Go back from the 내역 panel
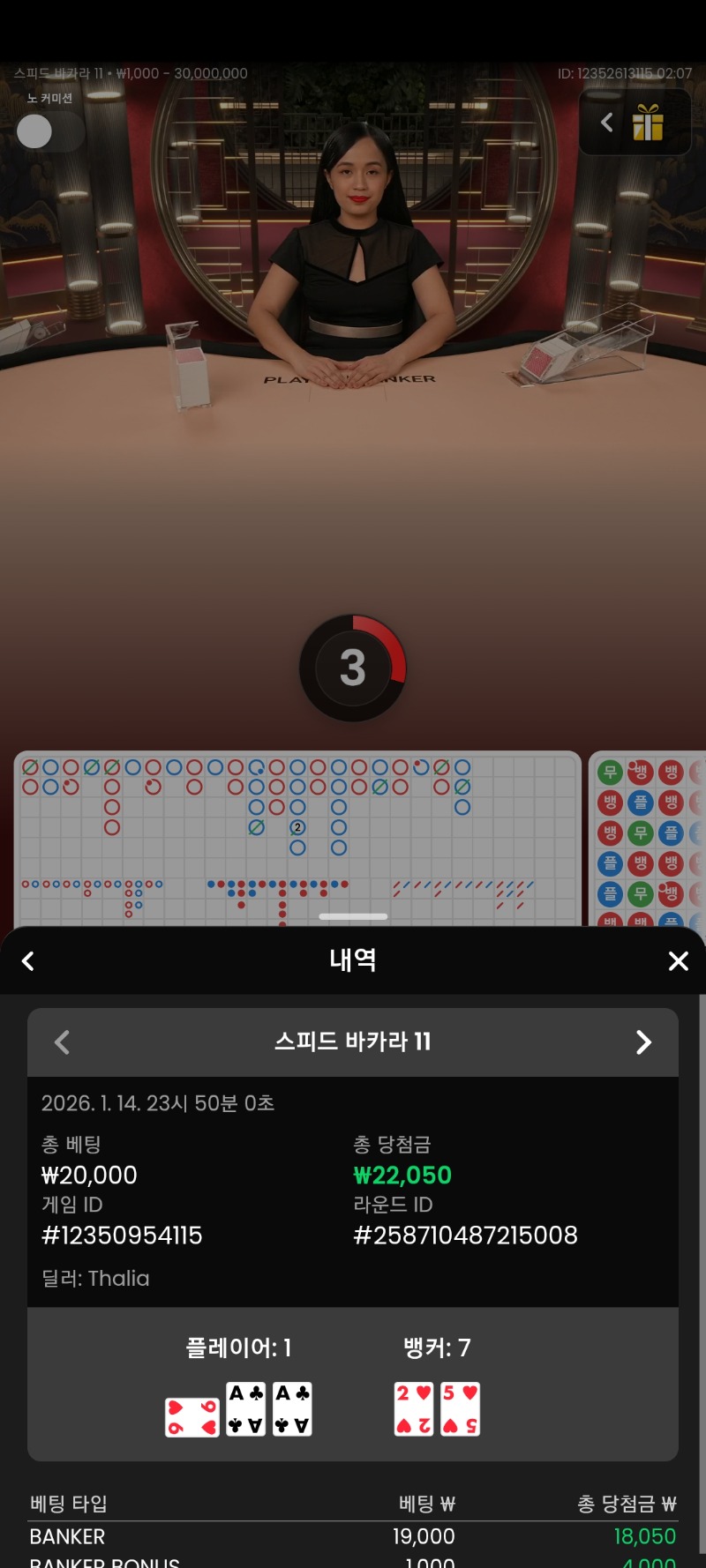The width and height of the screenshot is (706, 1568). click(x=28, y=961)
